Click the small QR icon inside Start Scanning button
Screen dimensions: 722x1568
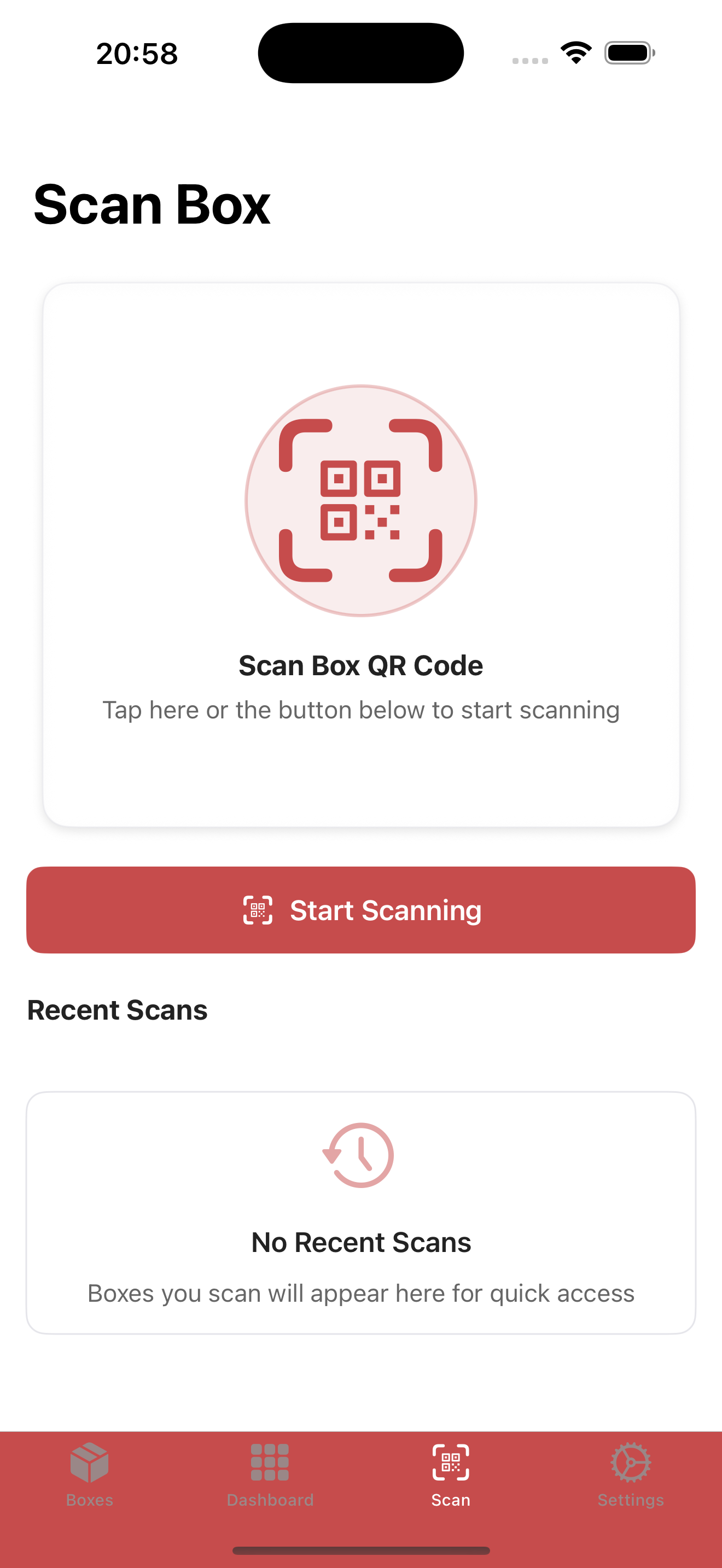258,911
